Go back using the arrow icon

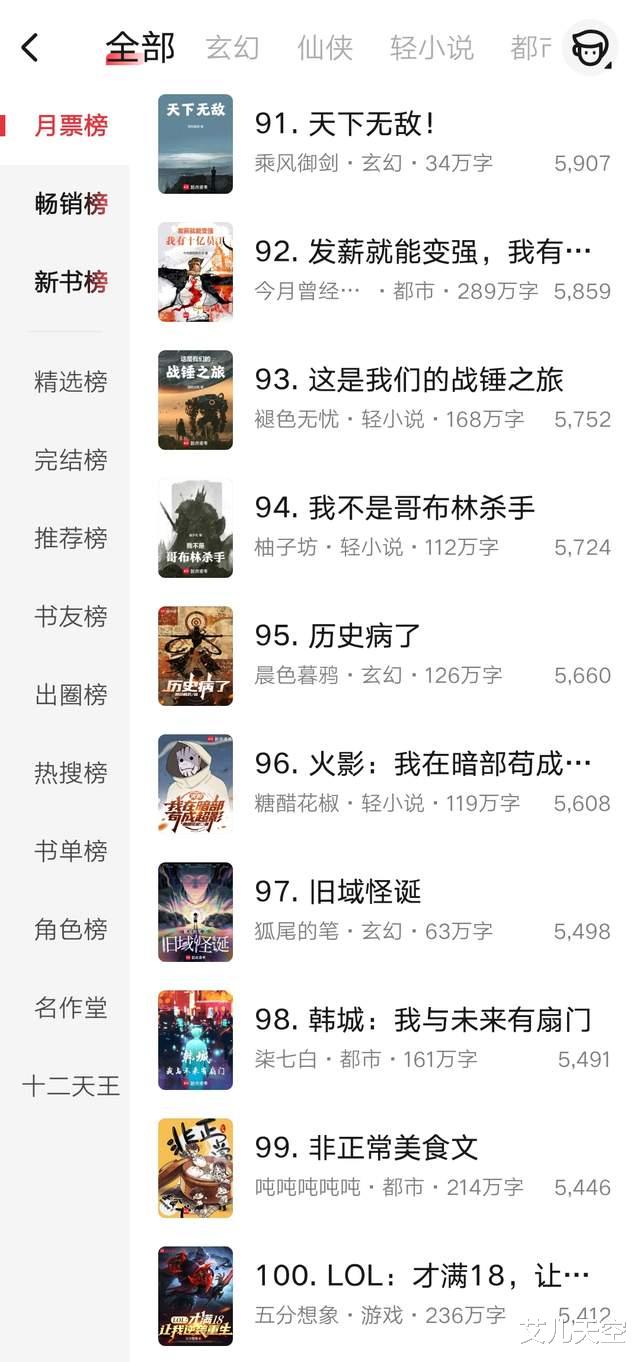coord(31,47)
